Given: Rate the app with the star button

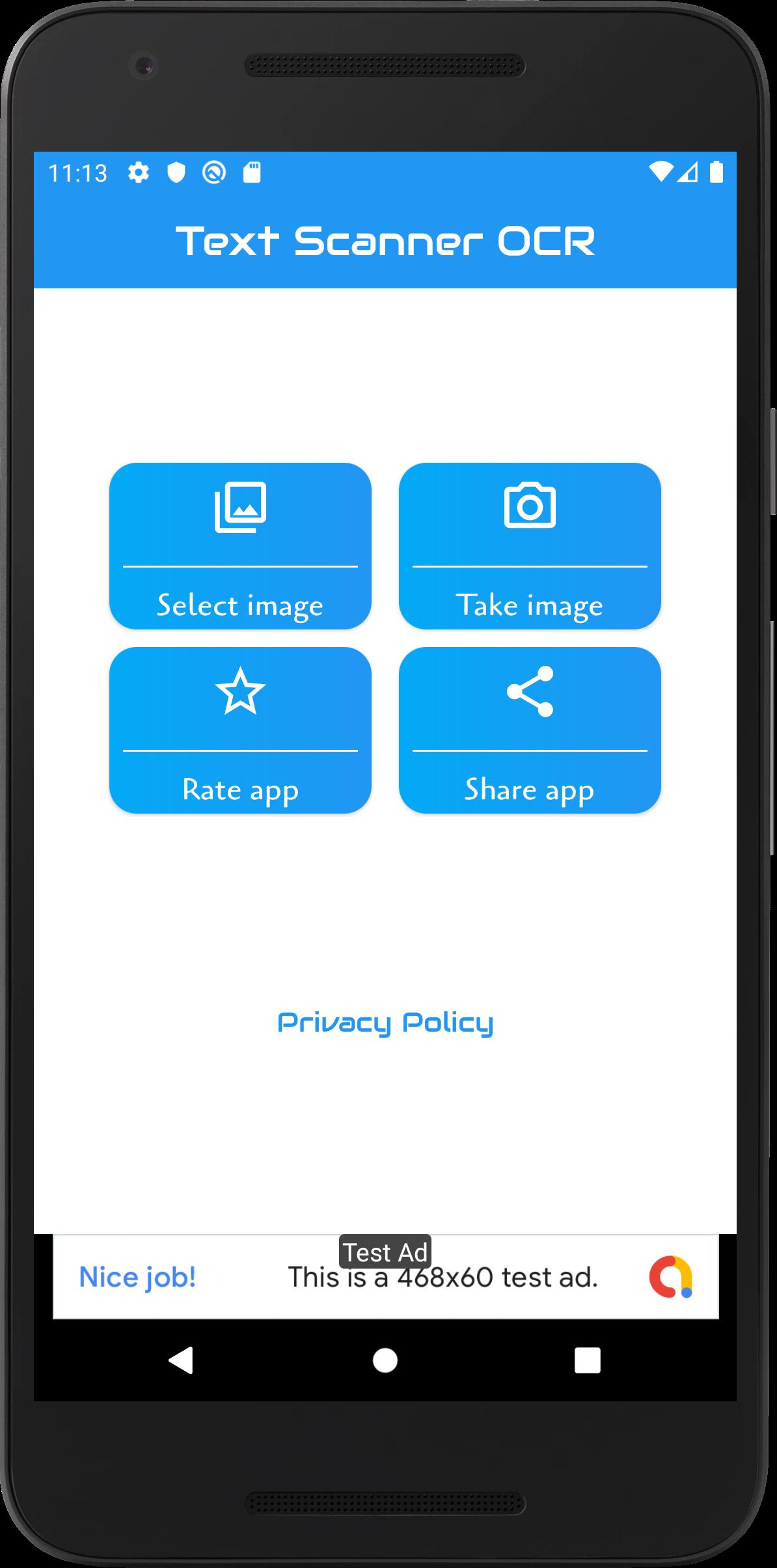Looking at the screenshot, I should point(240,730).
